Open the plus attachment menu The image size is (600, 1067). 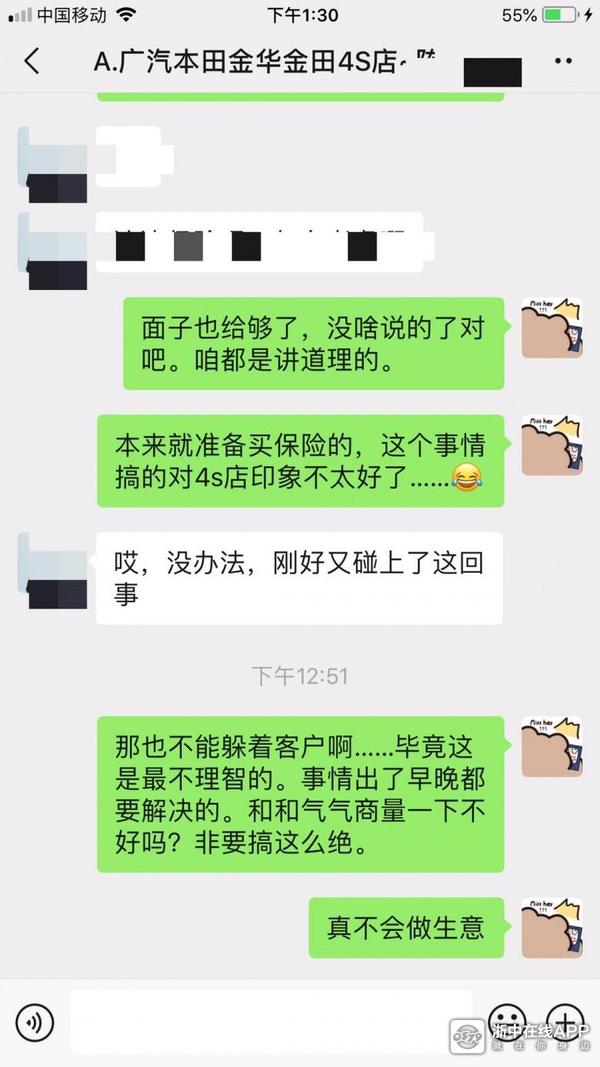pos(563,1021)
